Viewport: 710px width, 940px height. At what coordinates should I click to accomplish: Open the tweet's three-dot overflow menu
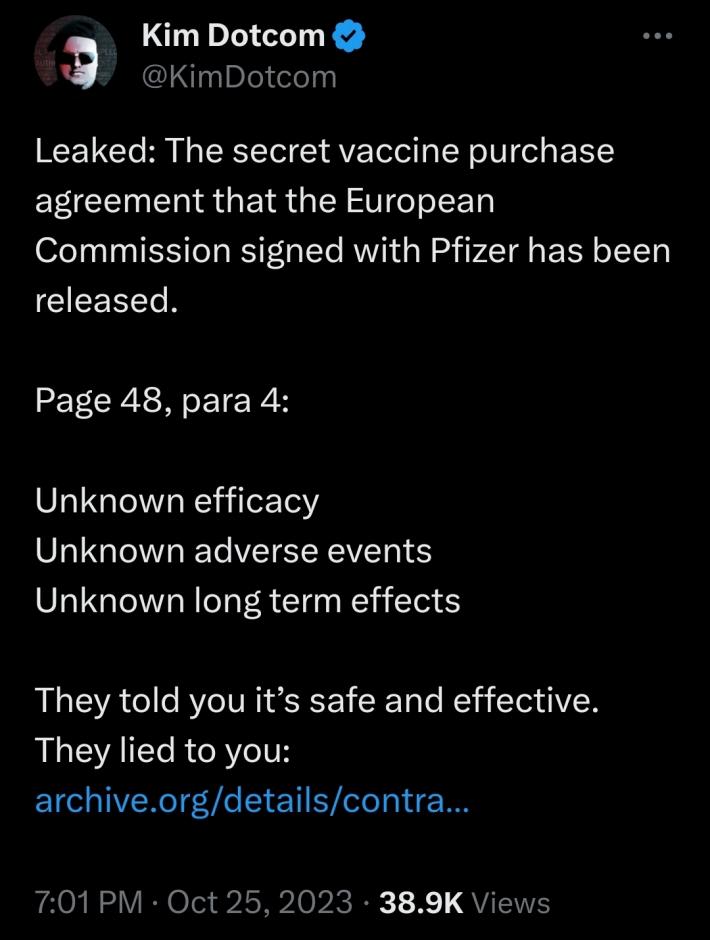pyautogui.click(x=657, y=36)
